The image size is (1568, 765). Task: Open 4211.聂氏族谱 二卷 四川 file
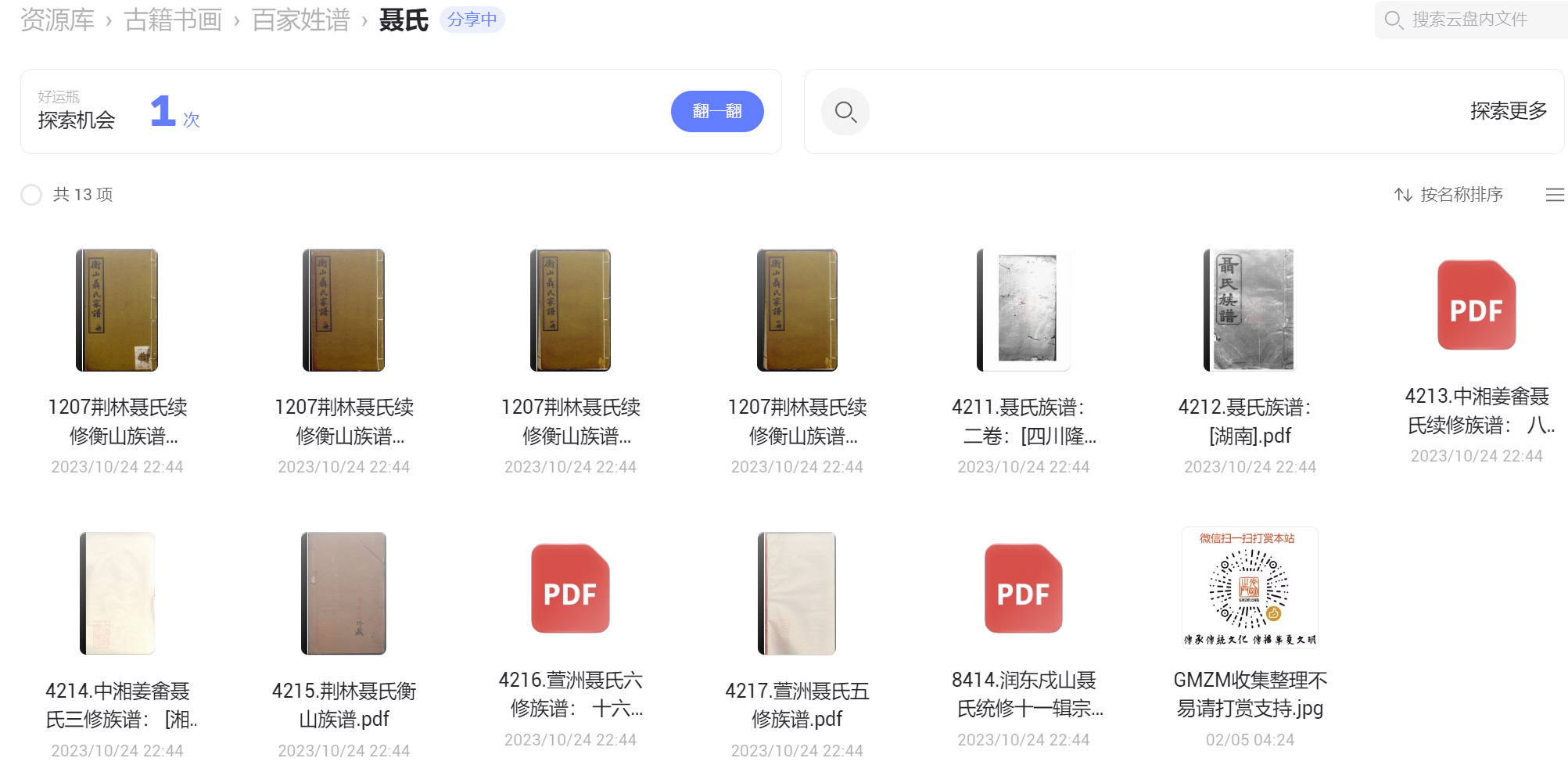point(1023,311)
